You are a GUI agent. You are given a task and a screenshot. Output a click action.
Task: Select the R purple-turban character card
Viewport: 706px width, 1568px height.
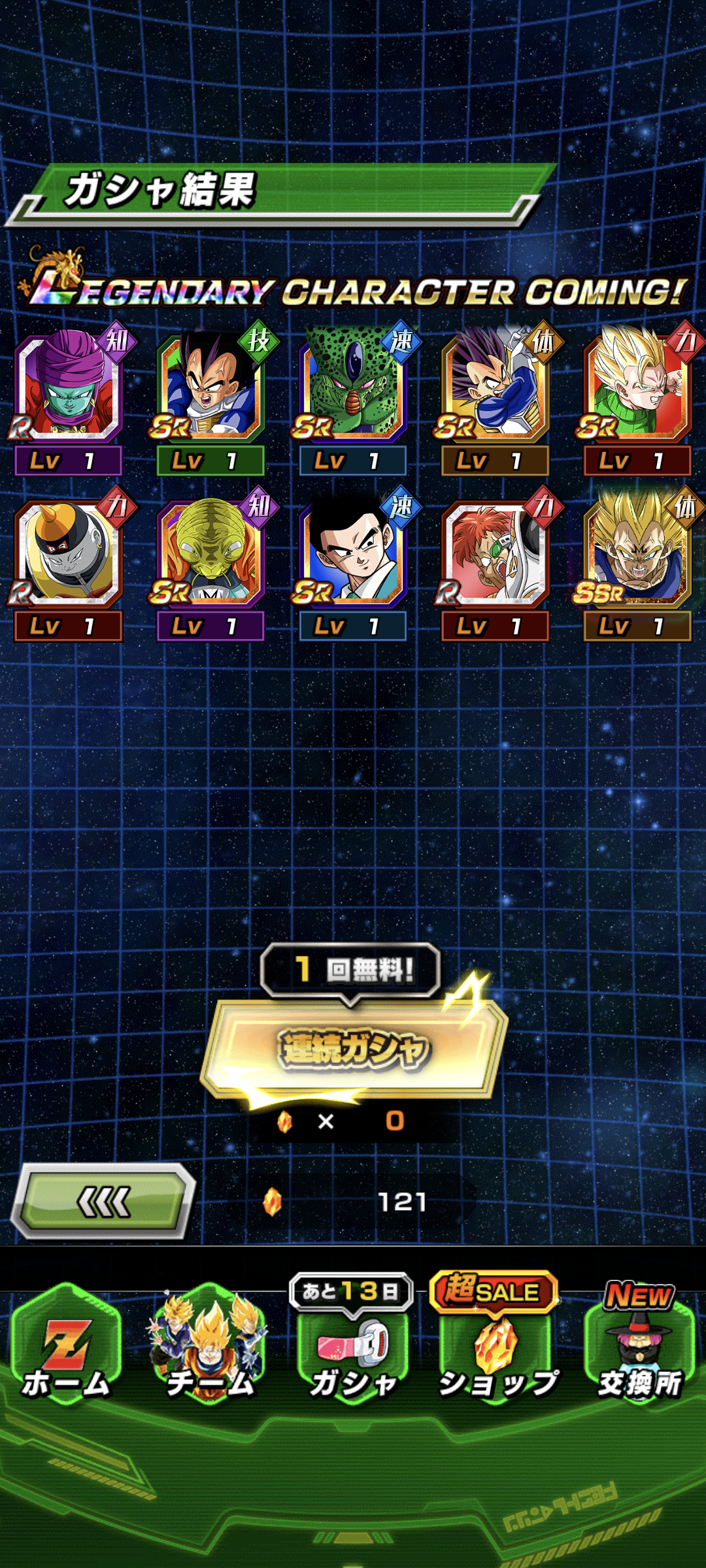[x=68, y=387]
